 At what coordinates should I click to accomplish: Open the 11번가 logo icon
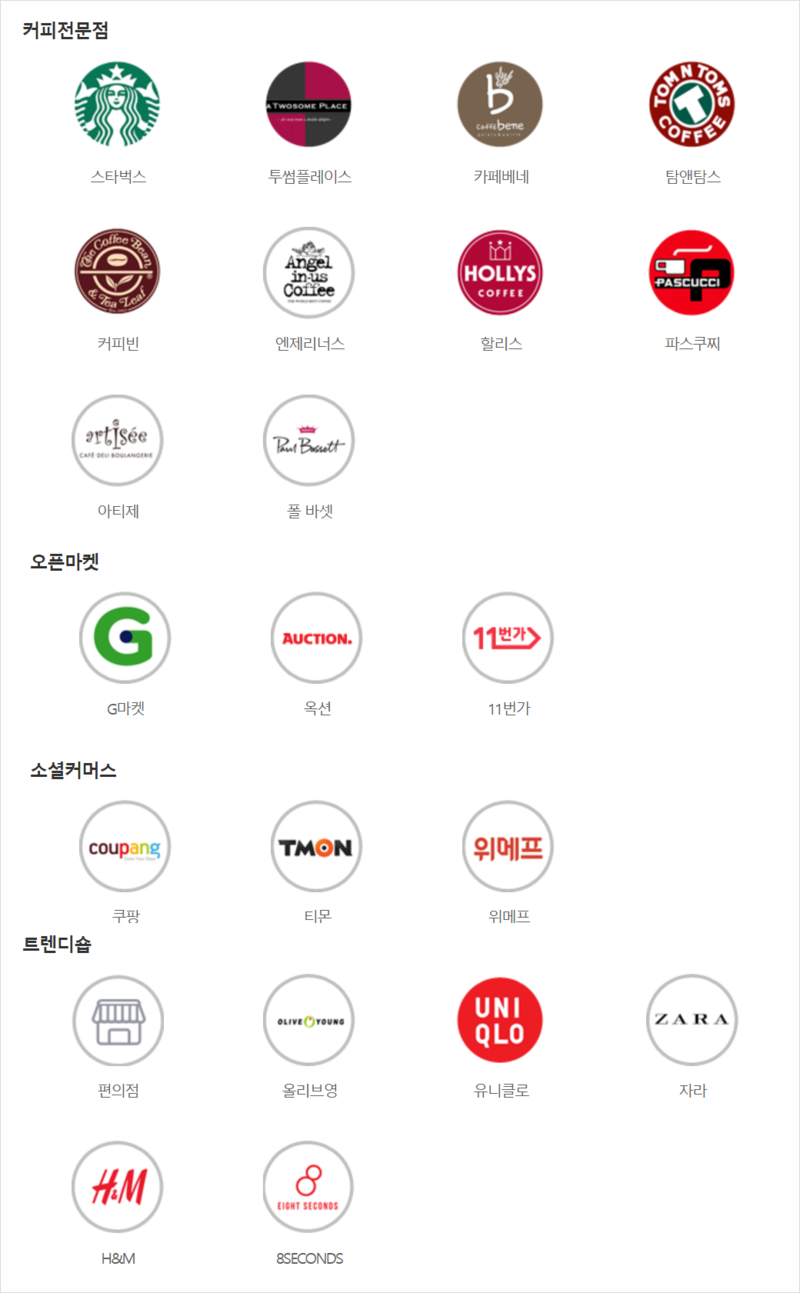pos(507,638)
